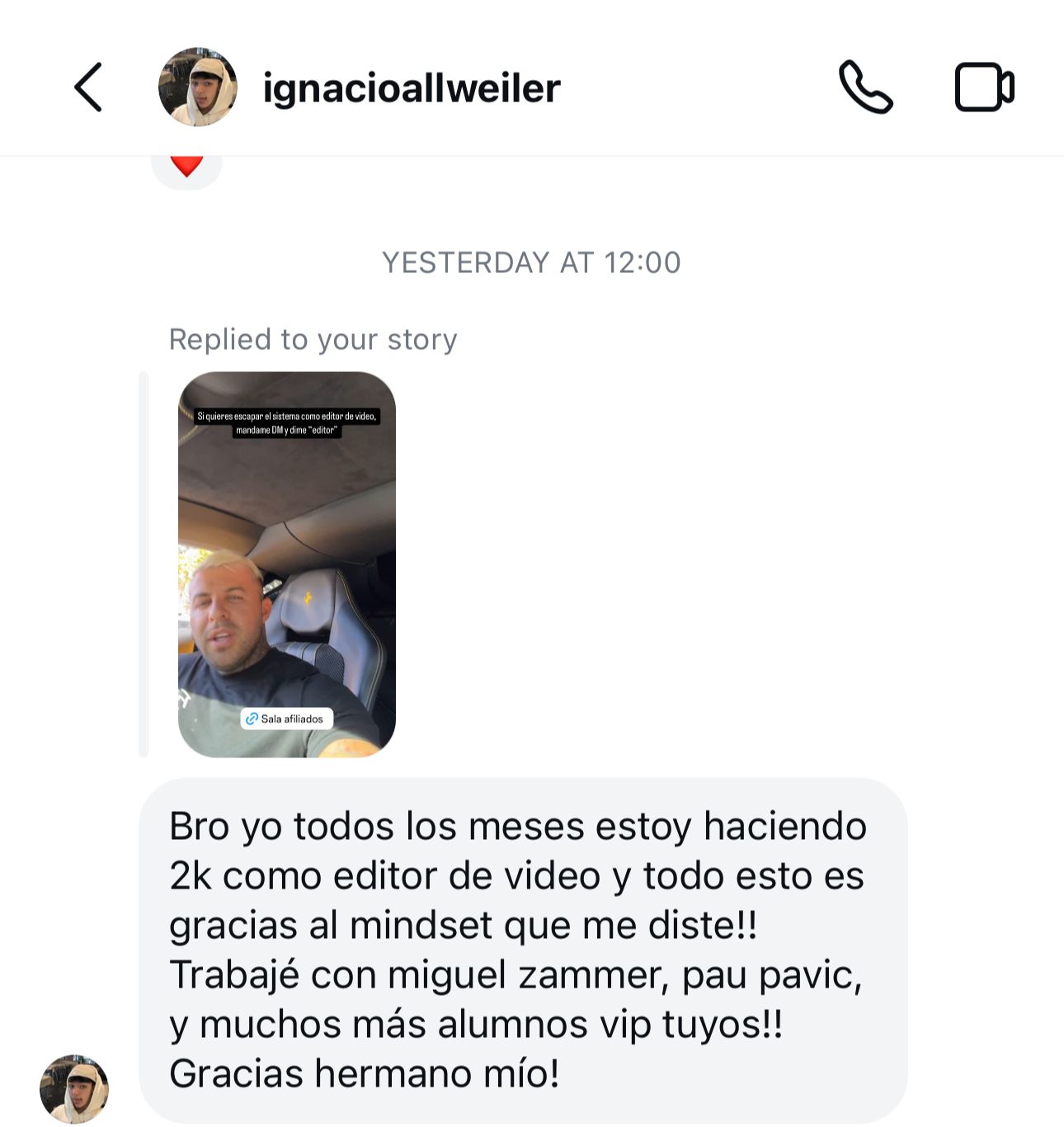Go back to the inbox list
Viewport: 1064px width, 1127px height.
pyautogui.click(x=88, y=87)
